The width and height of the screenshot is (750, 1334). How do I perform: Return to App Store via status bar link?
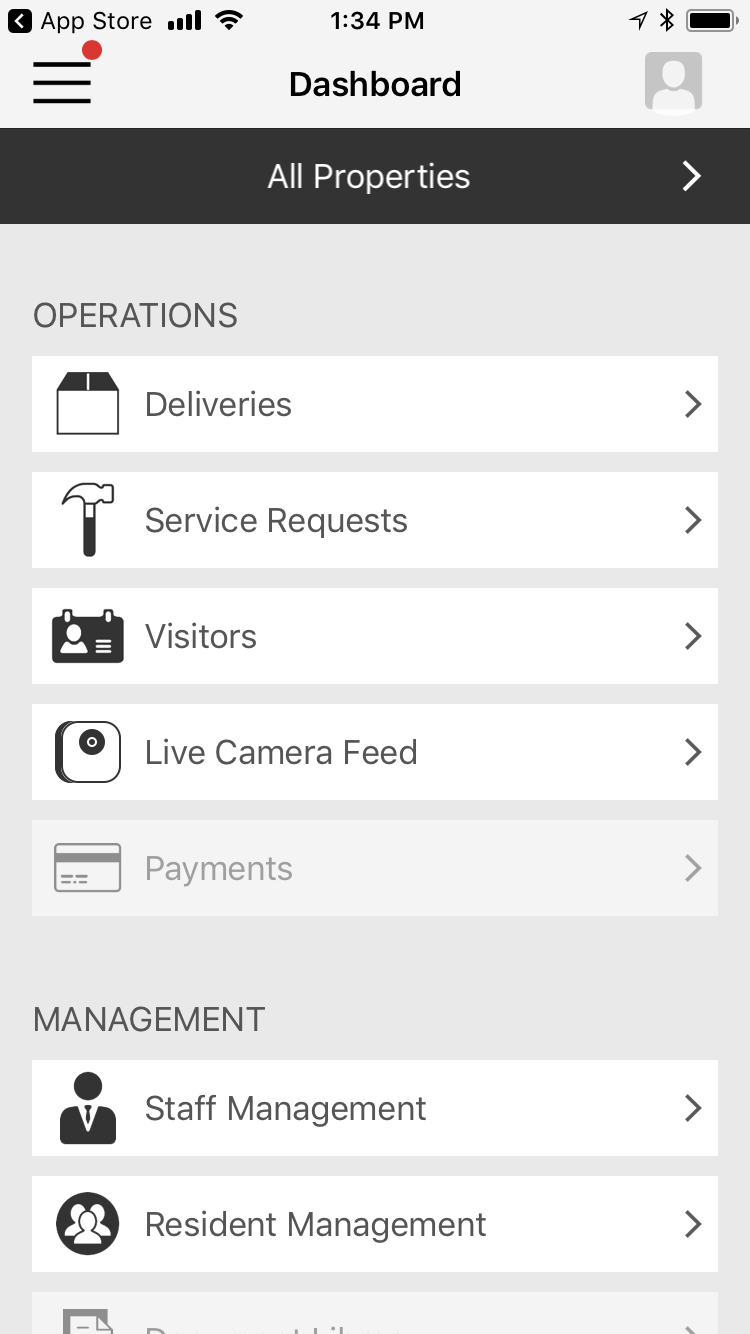[80, 20]
